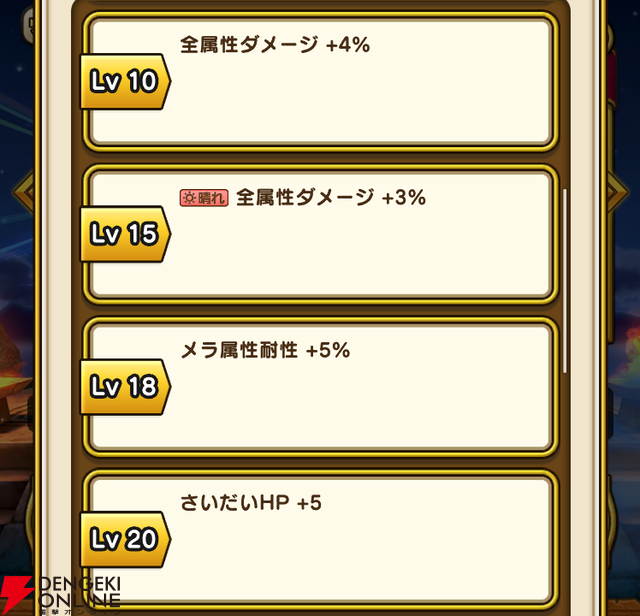Go to the previous page with the left arrow
The width and height of the screenshot is (640, 616).
coord(23,191)
